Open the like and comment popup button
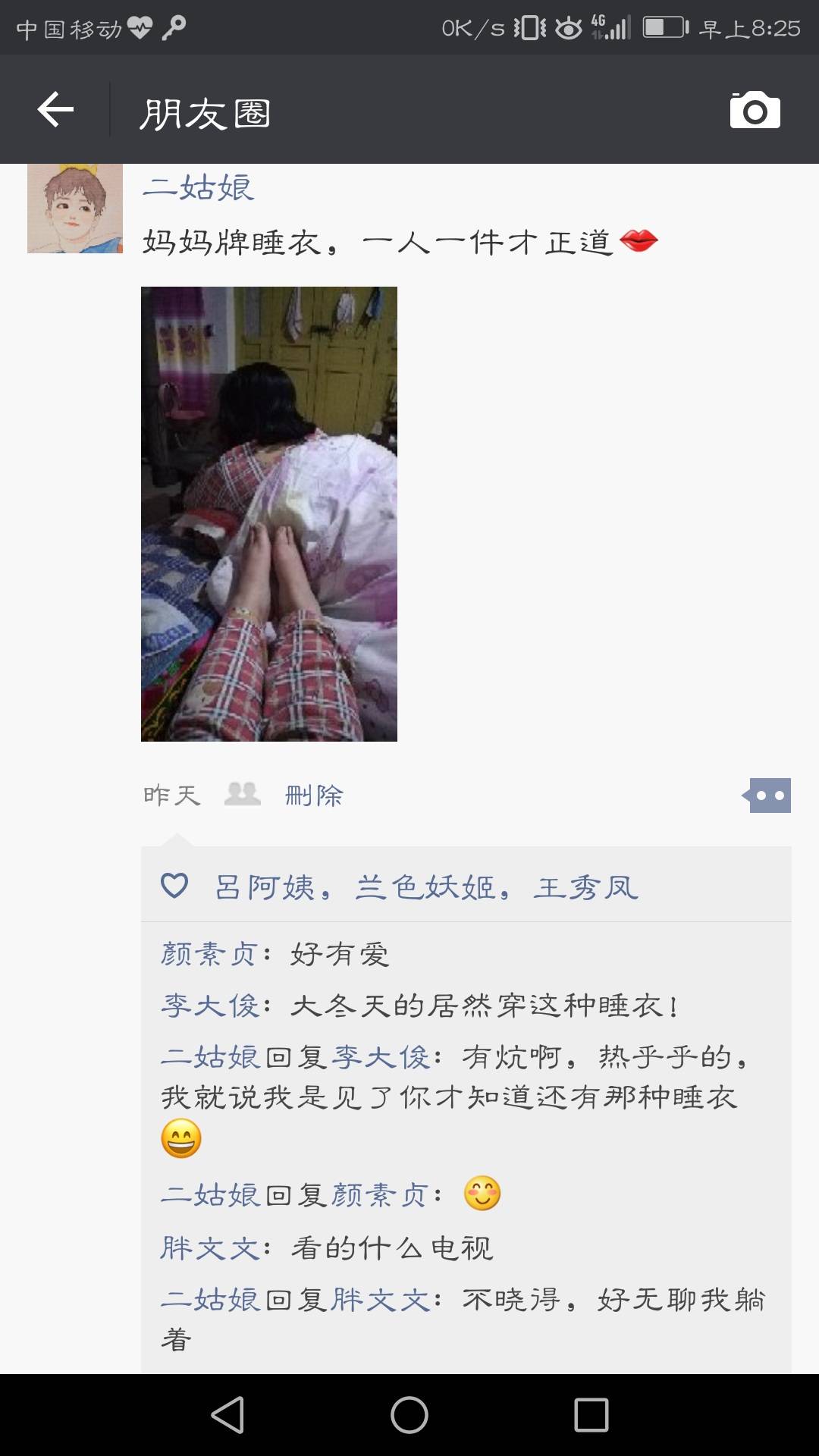Screen dimensions: 819x1456 [768, 795]
